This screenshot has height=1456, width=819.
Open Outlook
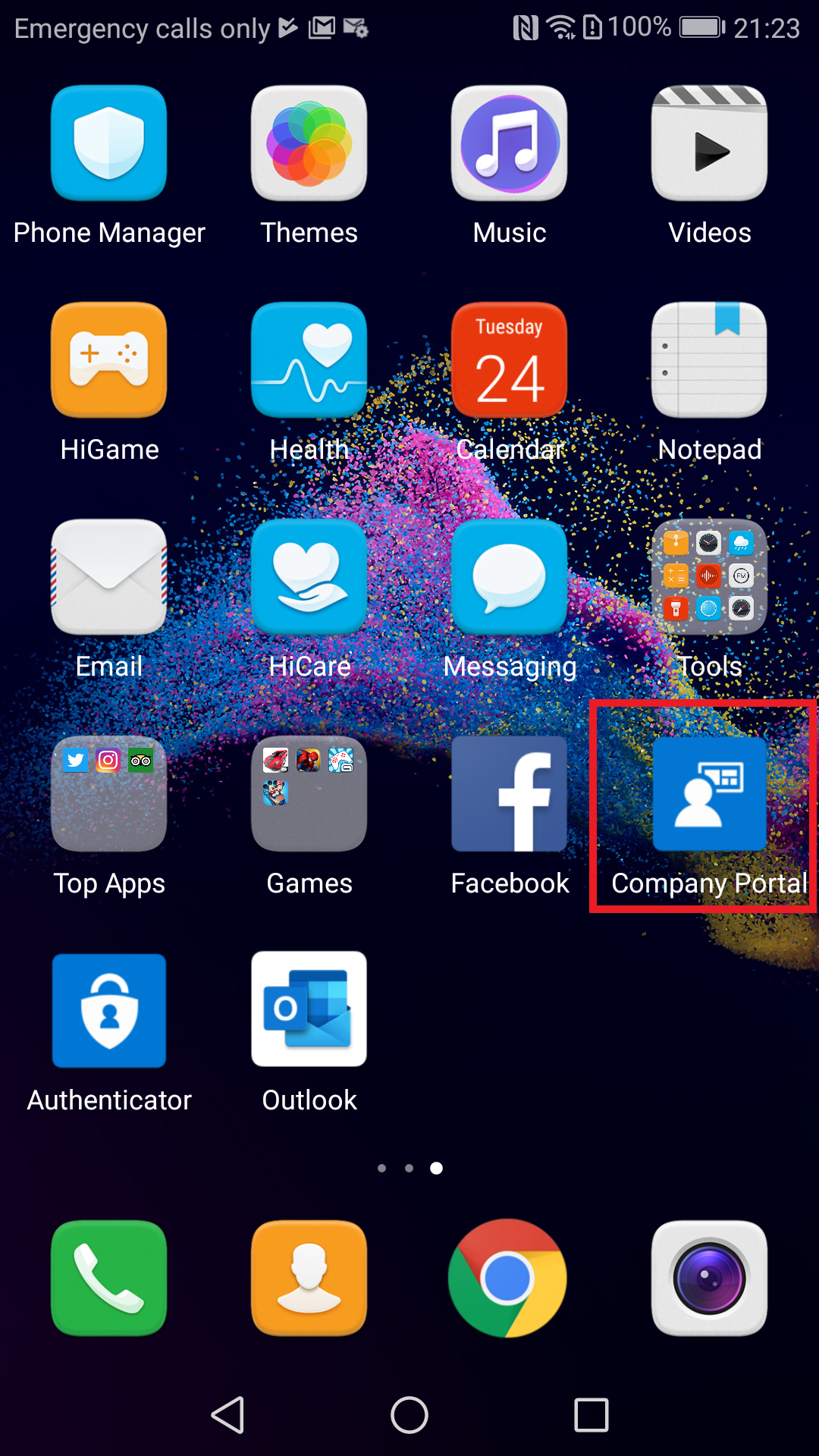point(309,1009)
